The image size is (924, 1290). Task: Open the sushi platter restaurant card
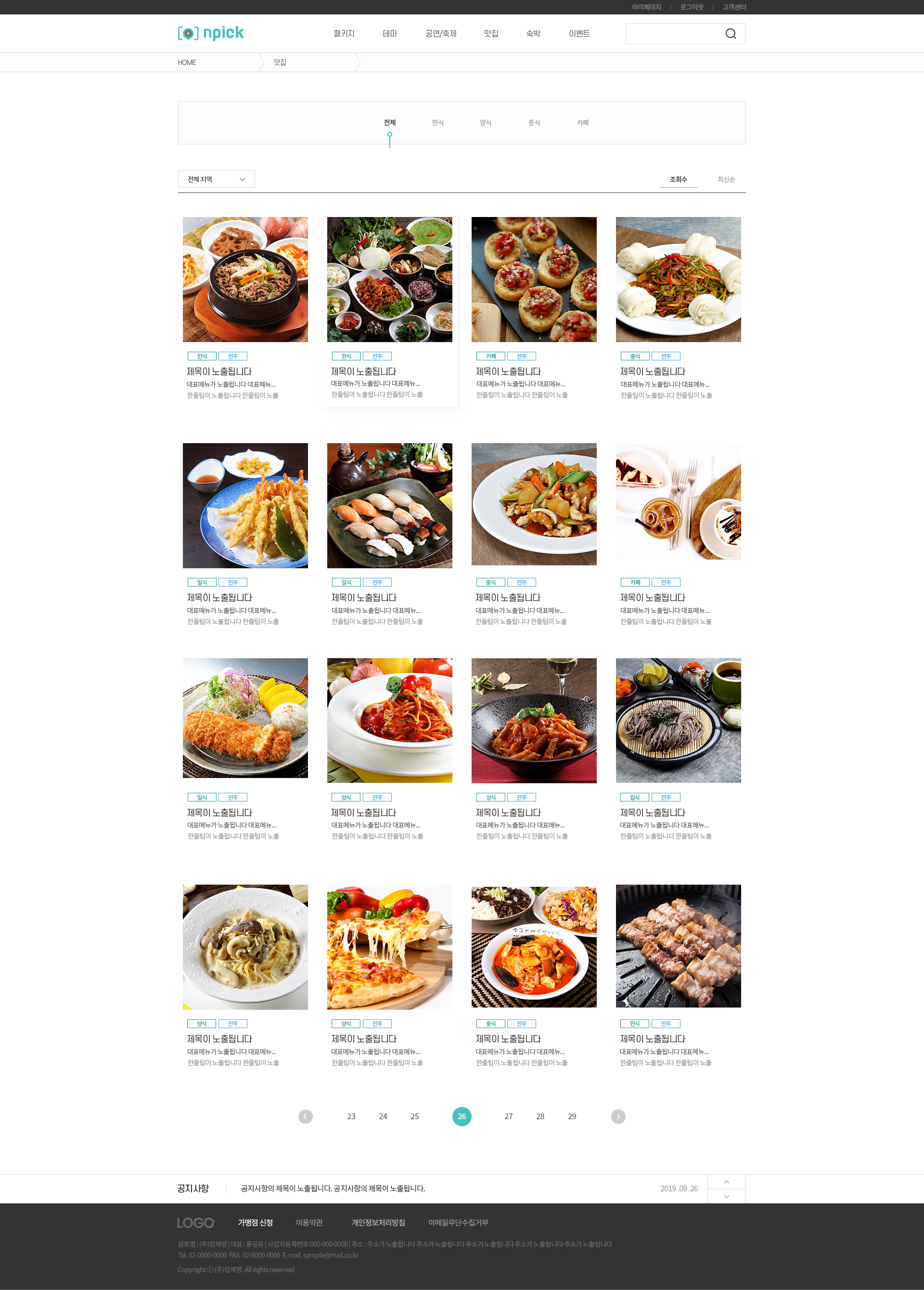389,505
